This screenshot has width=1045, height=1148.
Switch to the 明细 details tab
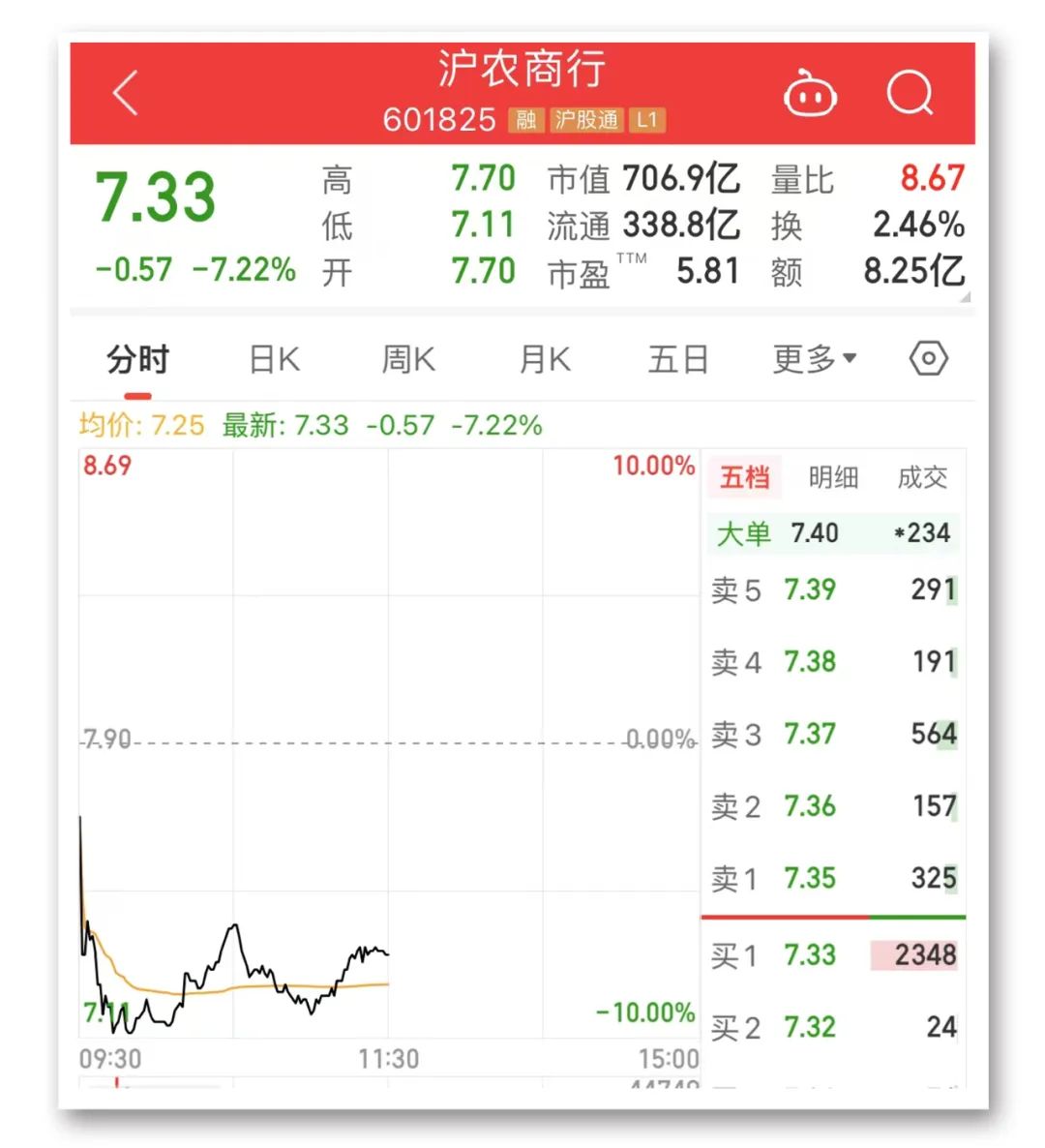[x=833, y=477]
